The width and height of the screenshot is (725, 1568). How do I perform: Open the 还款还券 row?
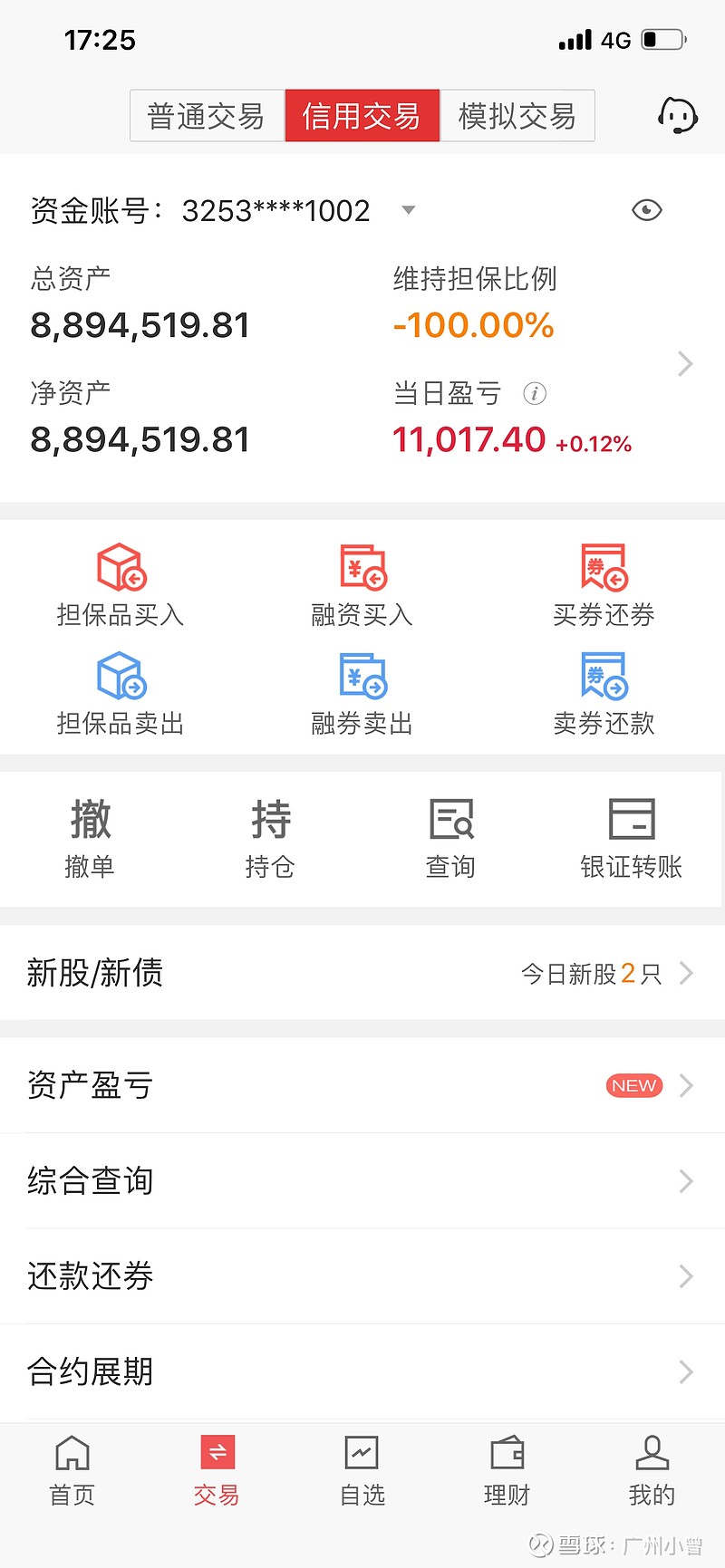(x=362, y=1276)
